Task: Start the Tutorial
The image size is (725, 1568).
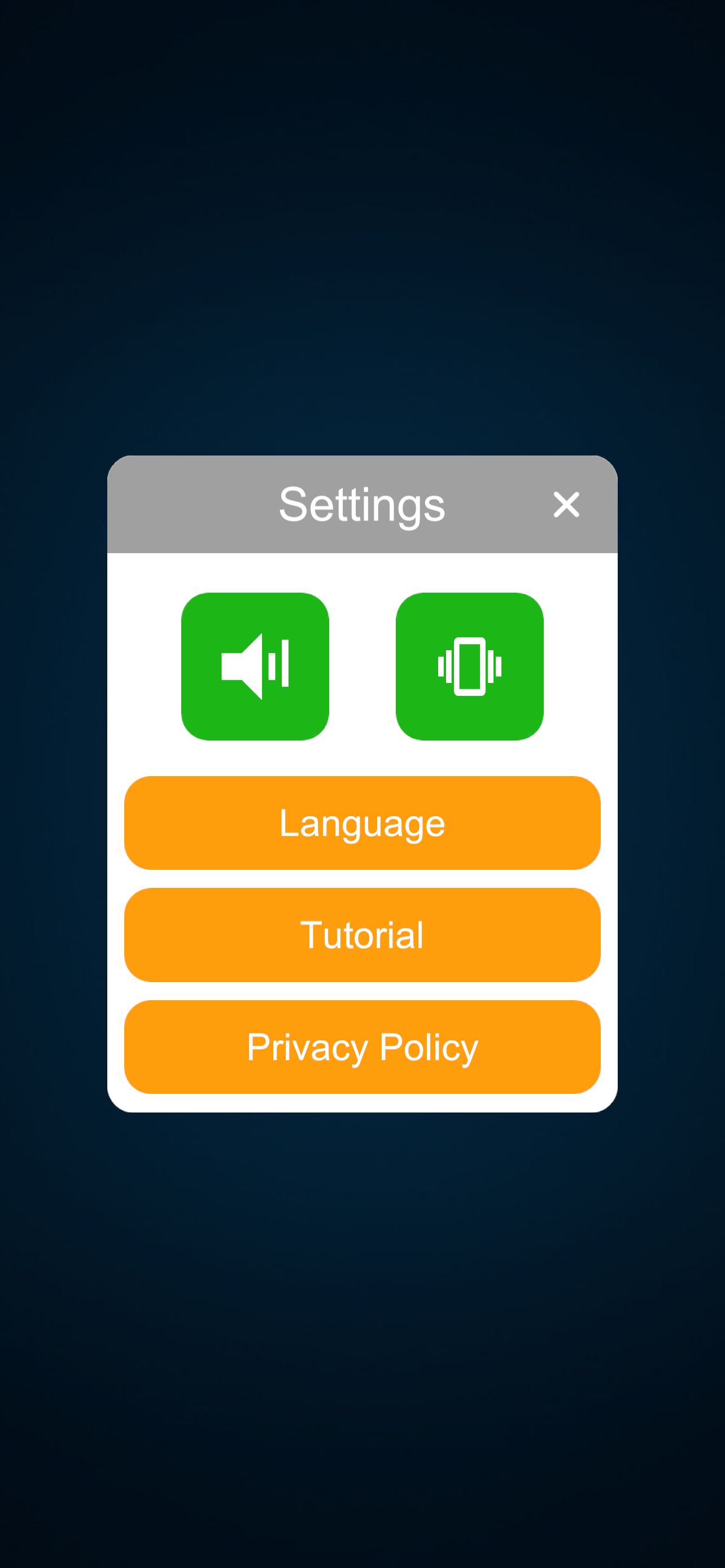Action: click(x=362, y=935)
